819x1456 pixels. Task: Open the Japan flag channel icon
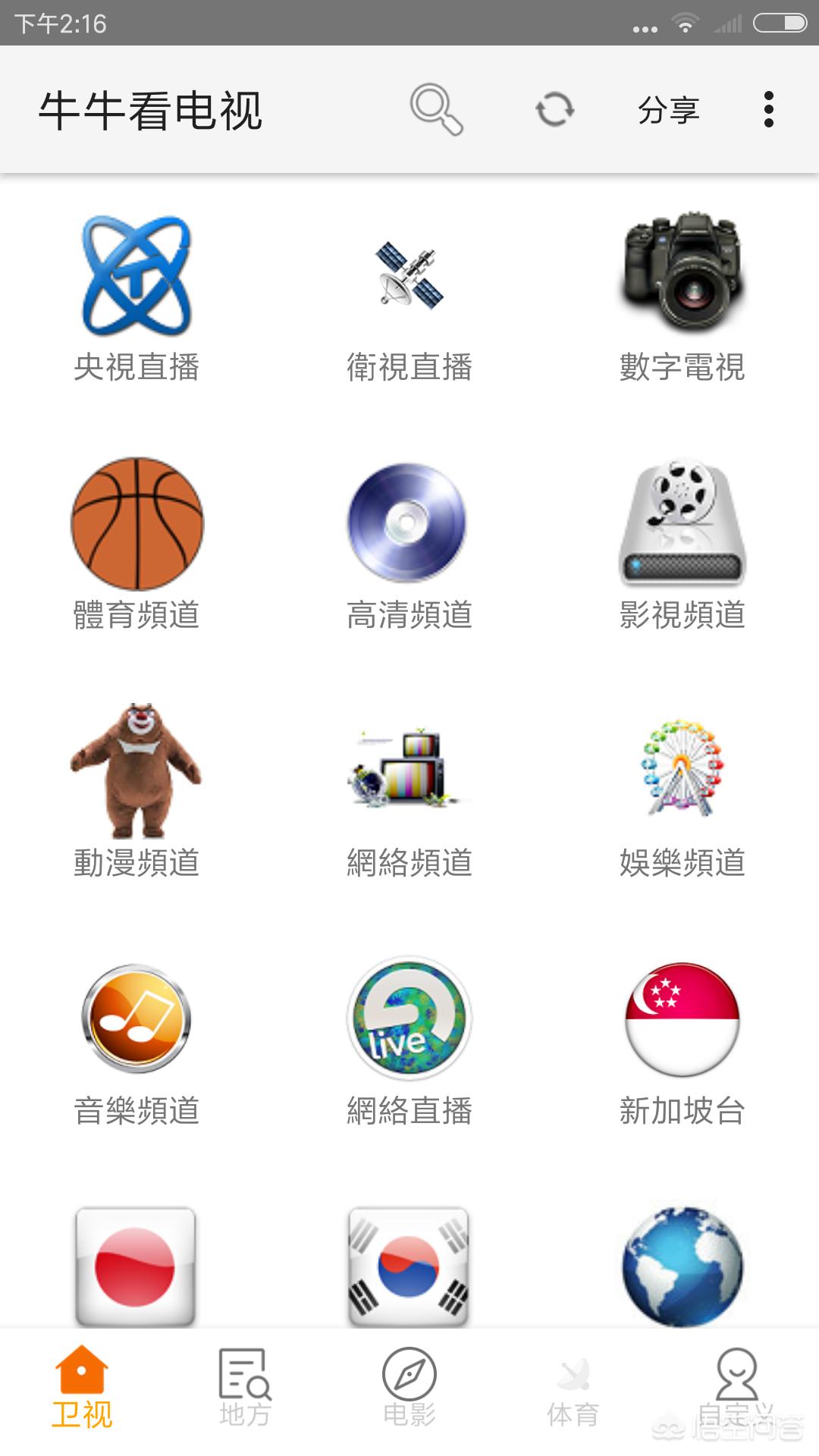coord(136,1263)
